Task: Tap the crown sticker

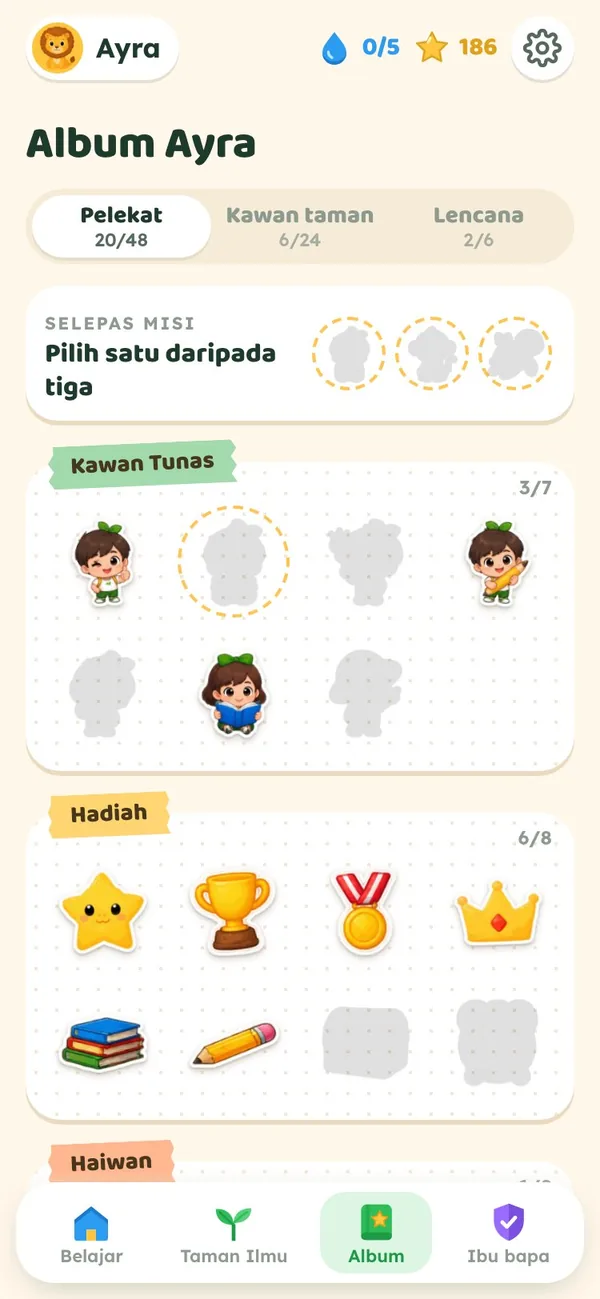Action: [x=497, y=914]
